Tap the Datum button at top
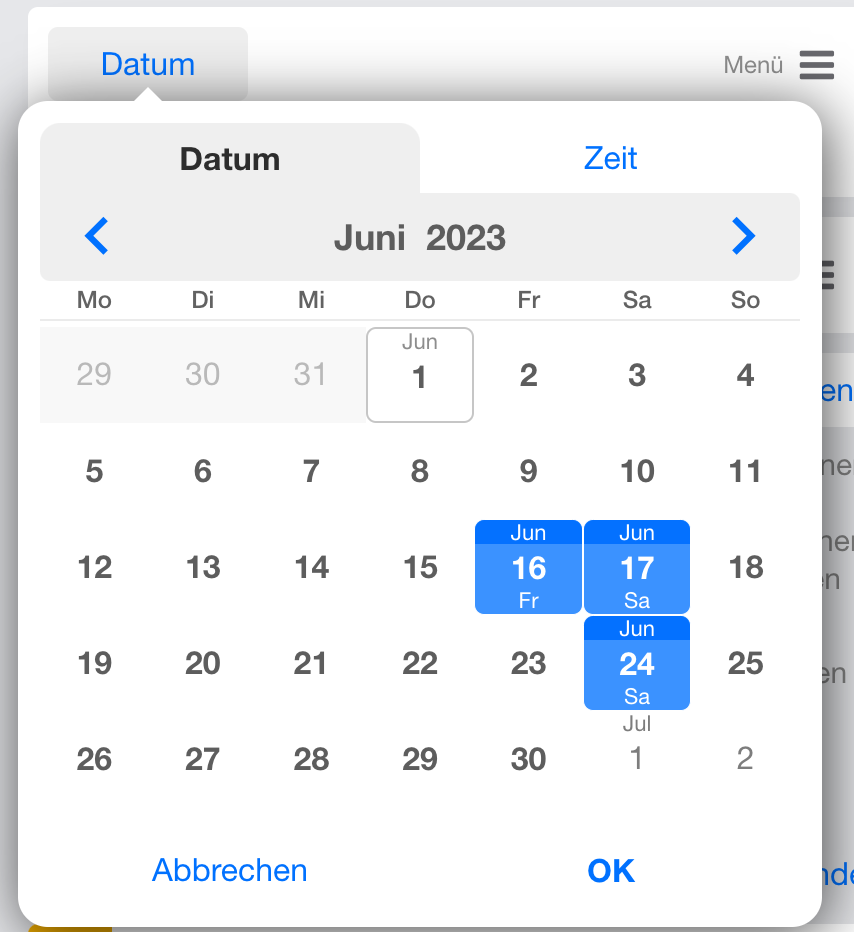Image resolution: width=854 pixels, height=932 pixels. (148, 65)
